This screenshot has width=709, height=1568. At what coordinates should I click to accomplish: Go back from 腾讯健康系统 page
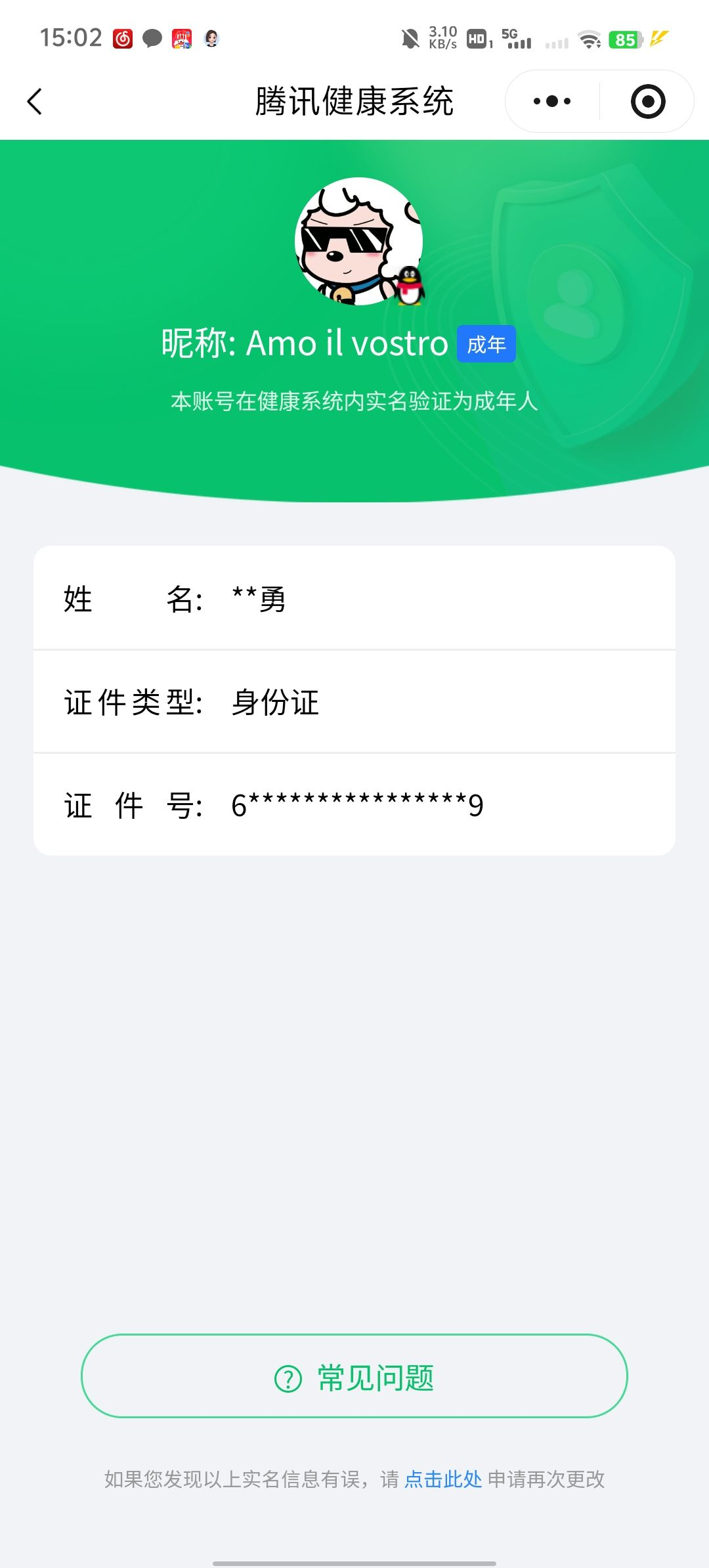(35, 102)
